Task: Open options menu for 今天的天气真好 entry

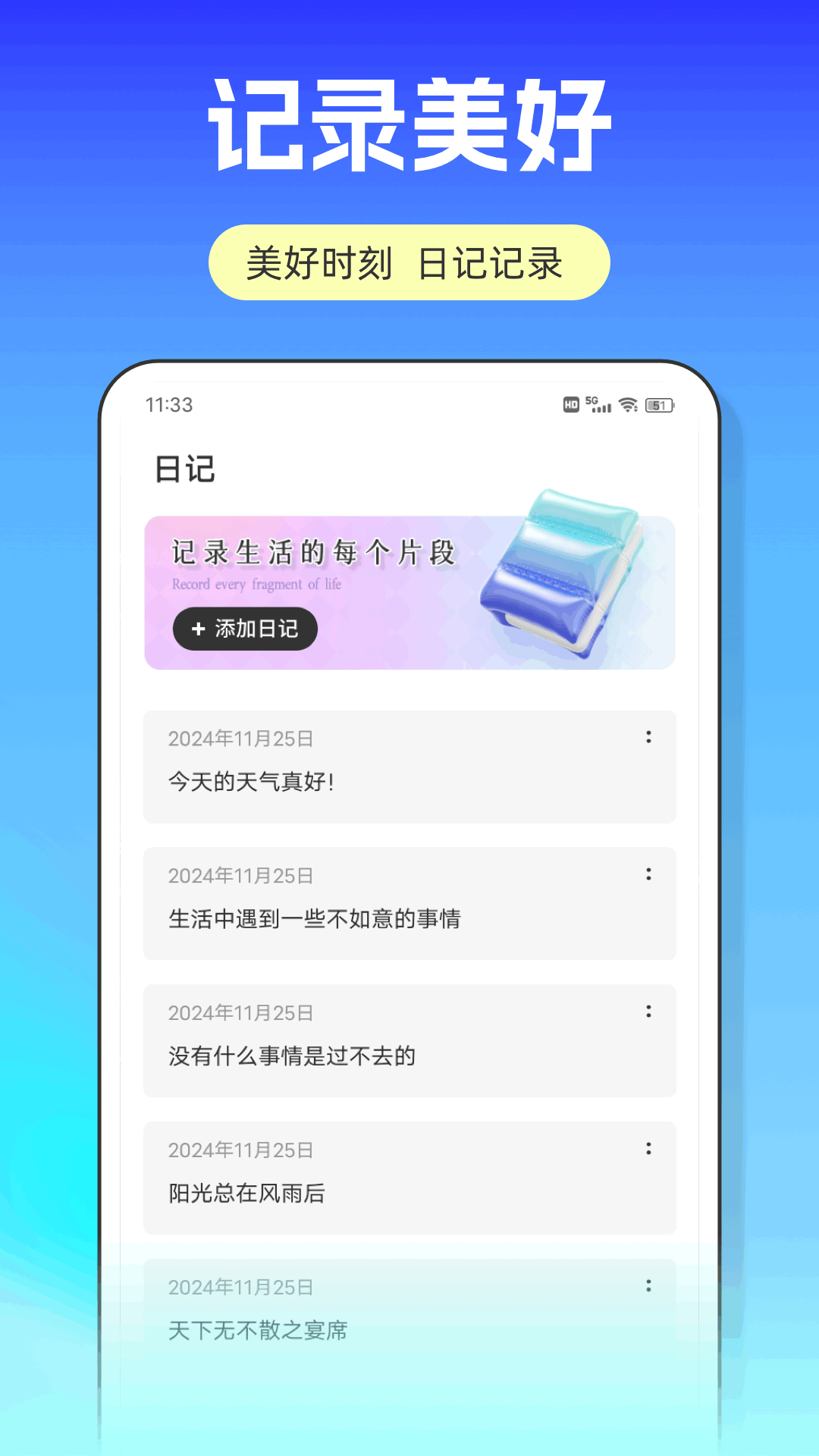Action: [648, 736]
